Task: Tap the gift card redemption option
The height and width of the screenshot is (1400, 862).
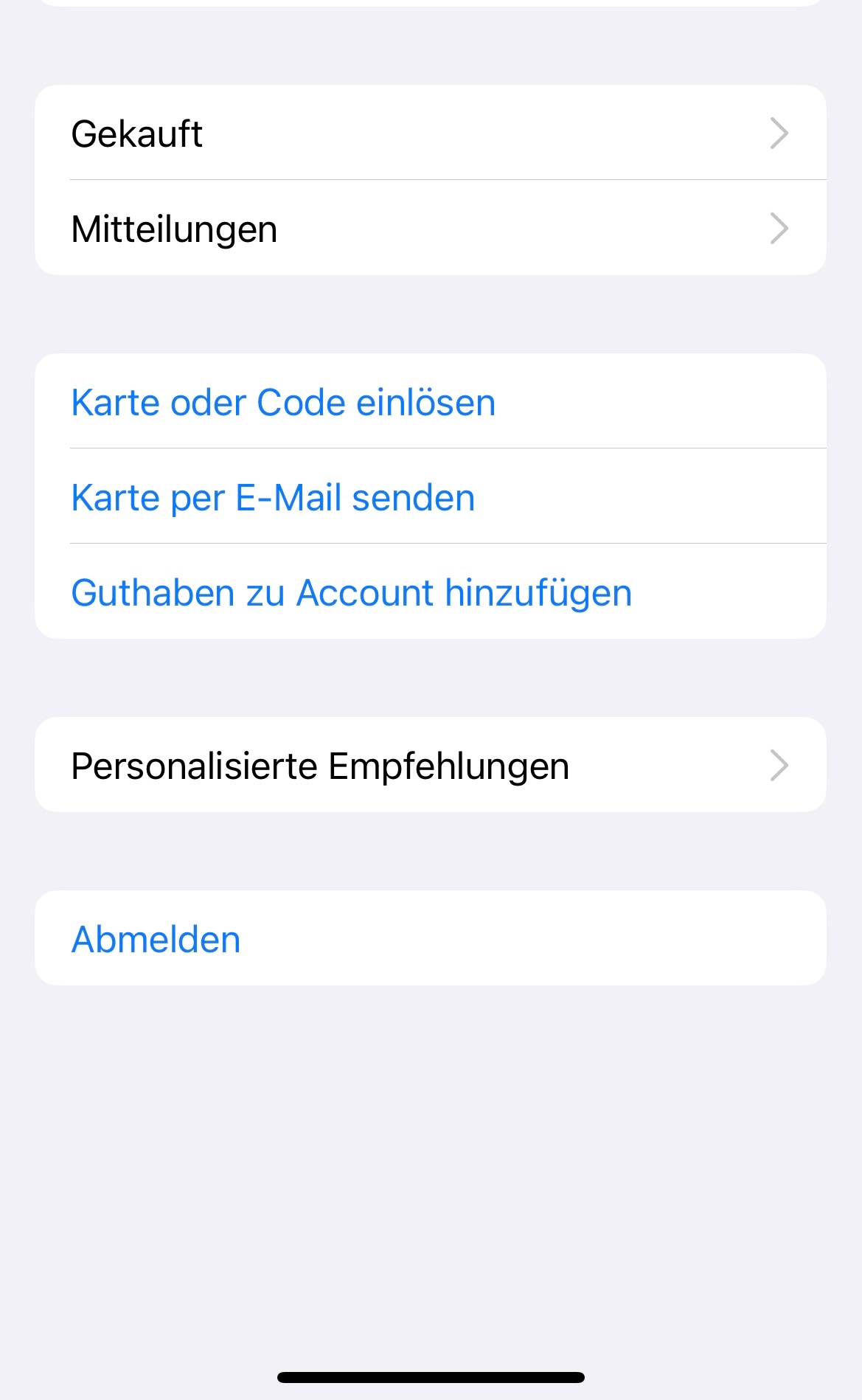Action: click(x=283, y=401)
